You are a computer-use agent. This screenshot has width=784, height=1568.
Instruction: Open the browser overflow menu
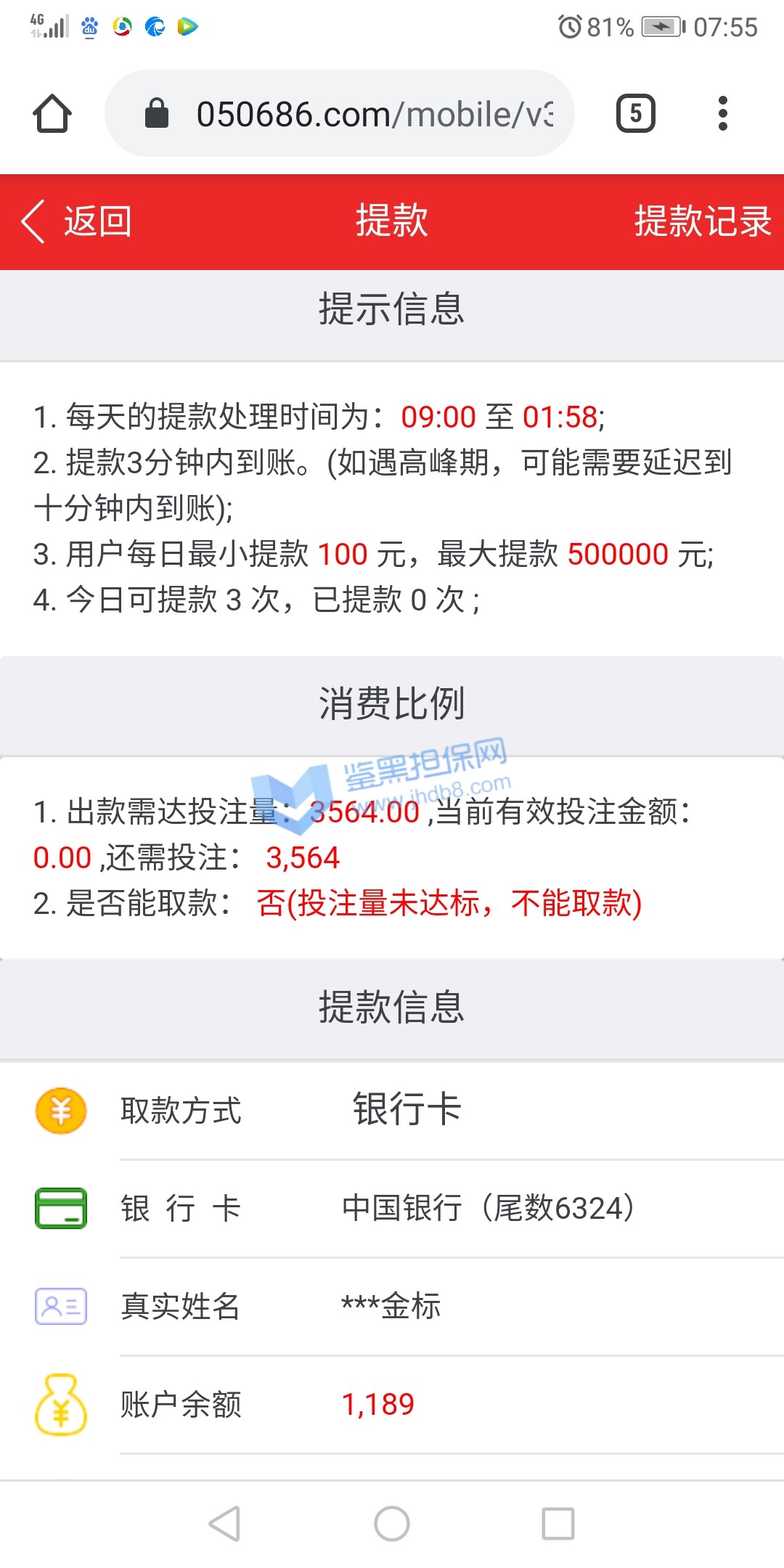pyautogui.click(x=722, y=114)
